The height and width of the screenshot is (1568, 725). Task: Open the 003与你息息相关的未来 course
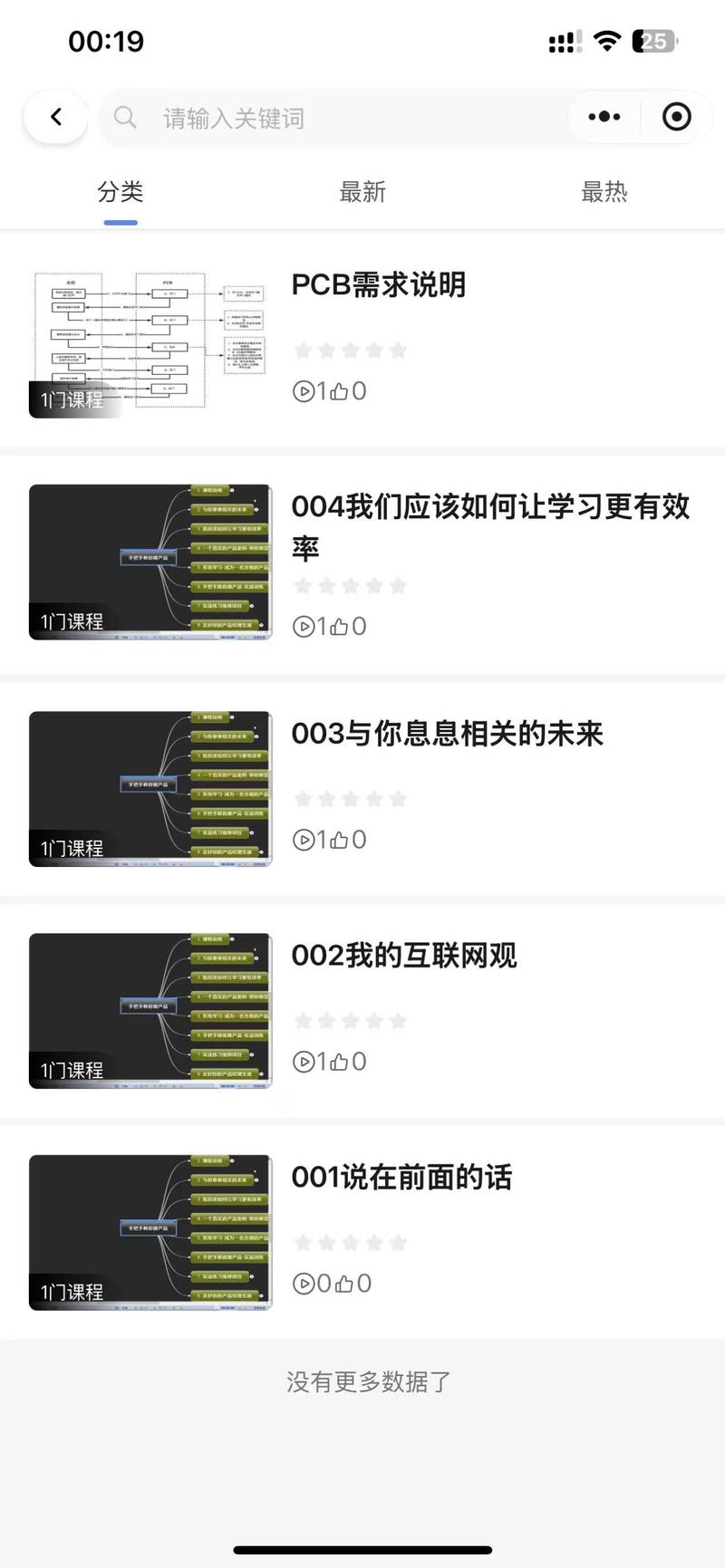point(447,734)
